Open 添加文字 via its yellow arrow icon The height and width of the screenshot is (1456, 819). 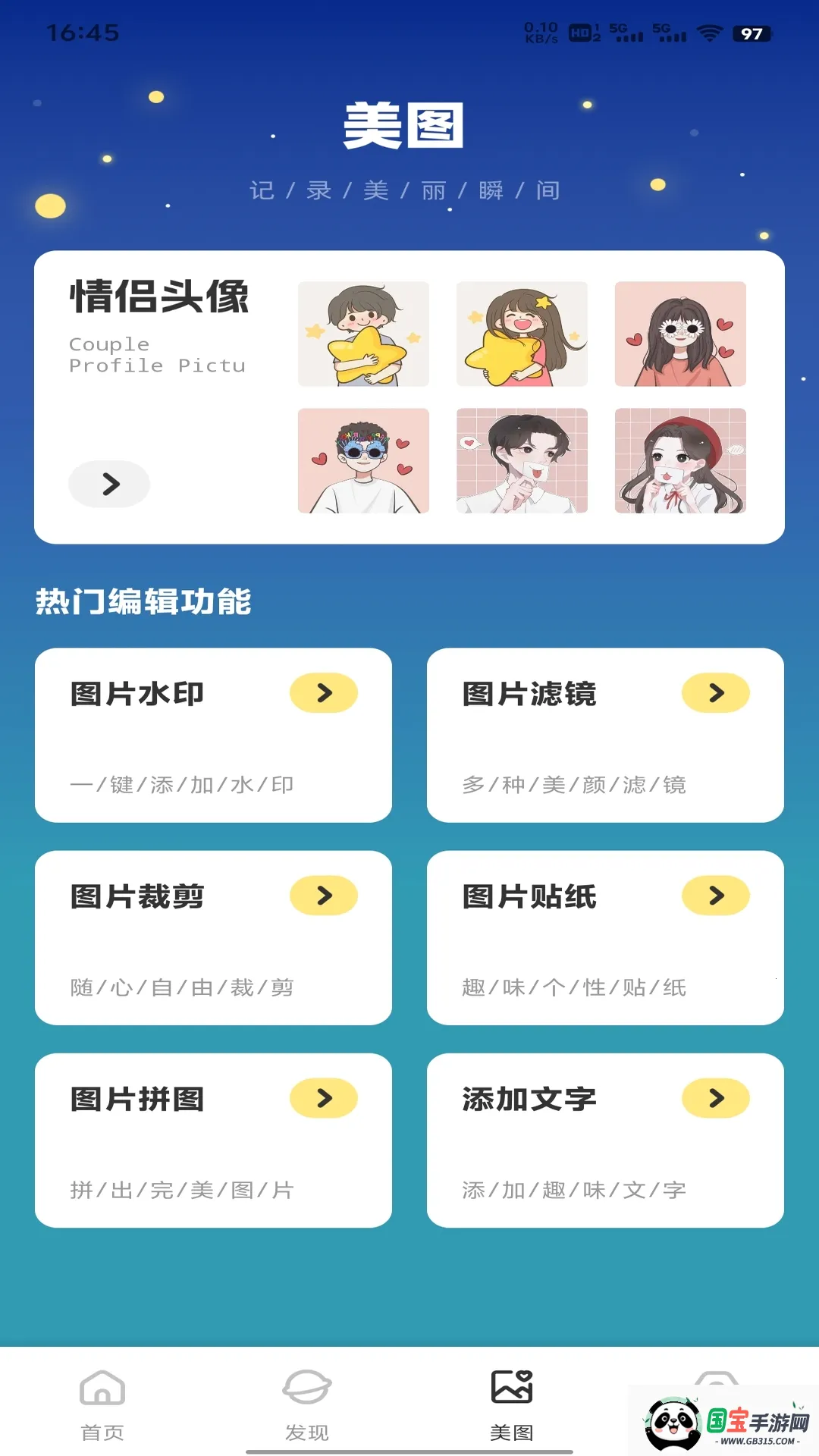point(715,1097)
